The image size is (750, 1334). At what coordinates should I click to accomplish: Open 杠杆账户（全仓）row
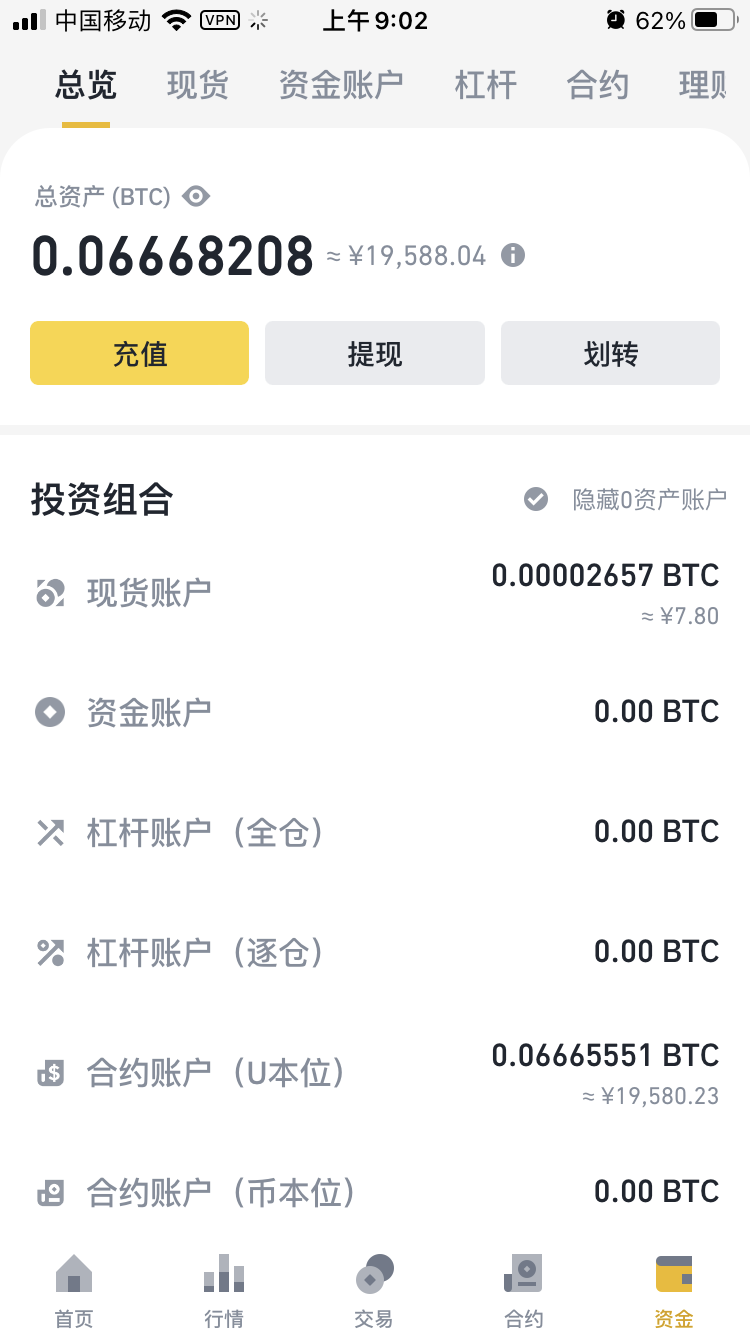point(375,832)
